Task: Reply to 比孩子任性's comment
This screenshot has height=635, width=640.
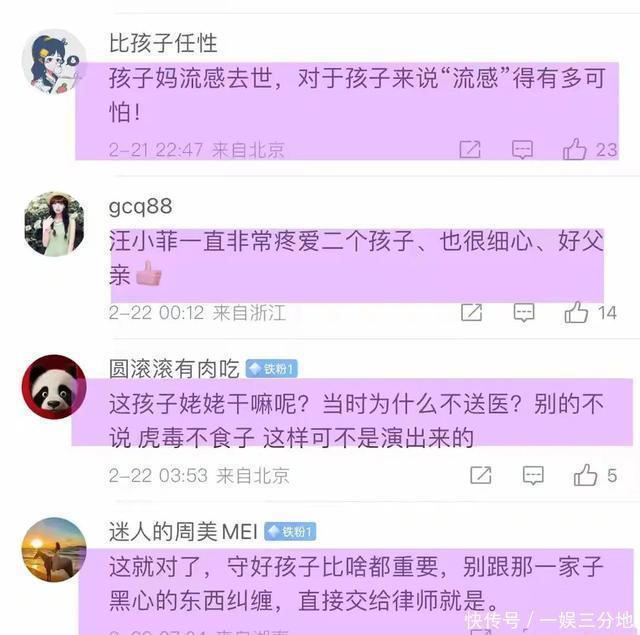Action: 522,150
